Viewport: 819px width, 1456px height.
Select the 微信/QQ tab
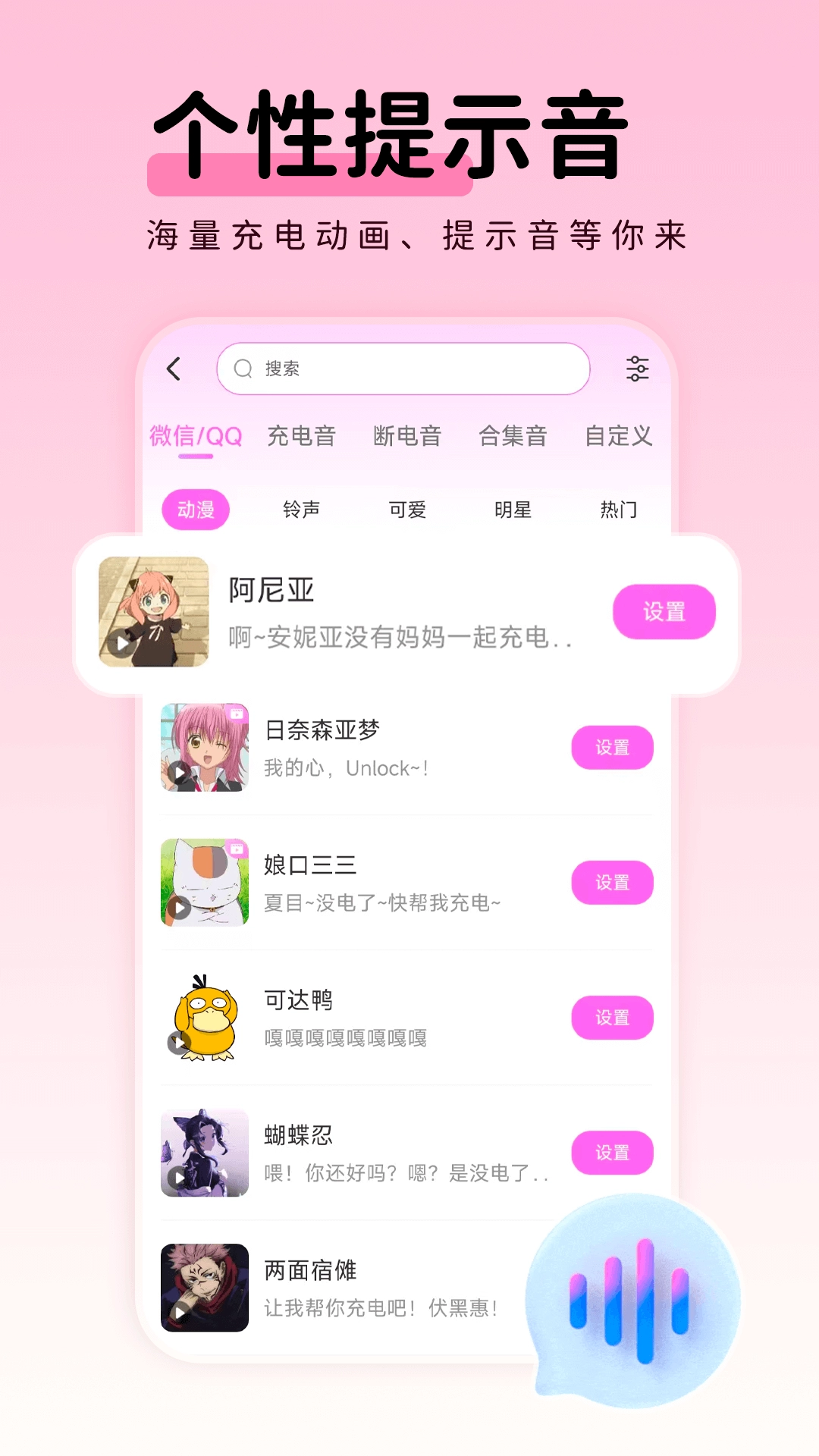coord(196,437)
